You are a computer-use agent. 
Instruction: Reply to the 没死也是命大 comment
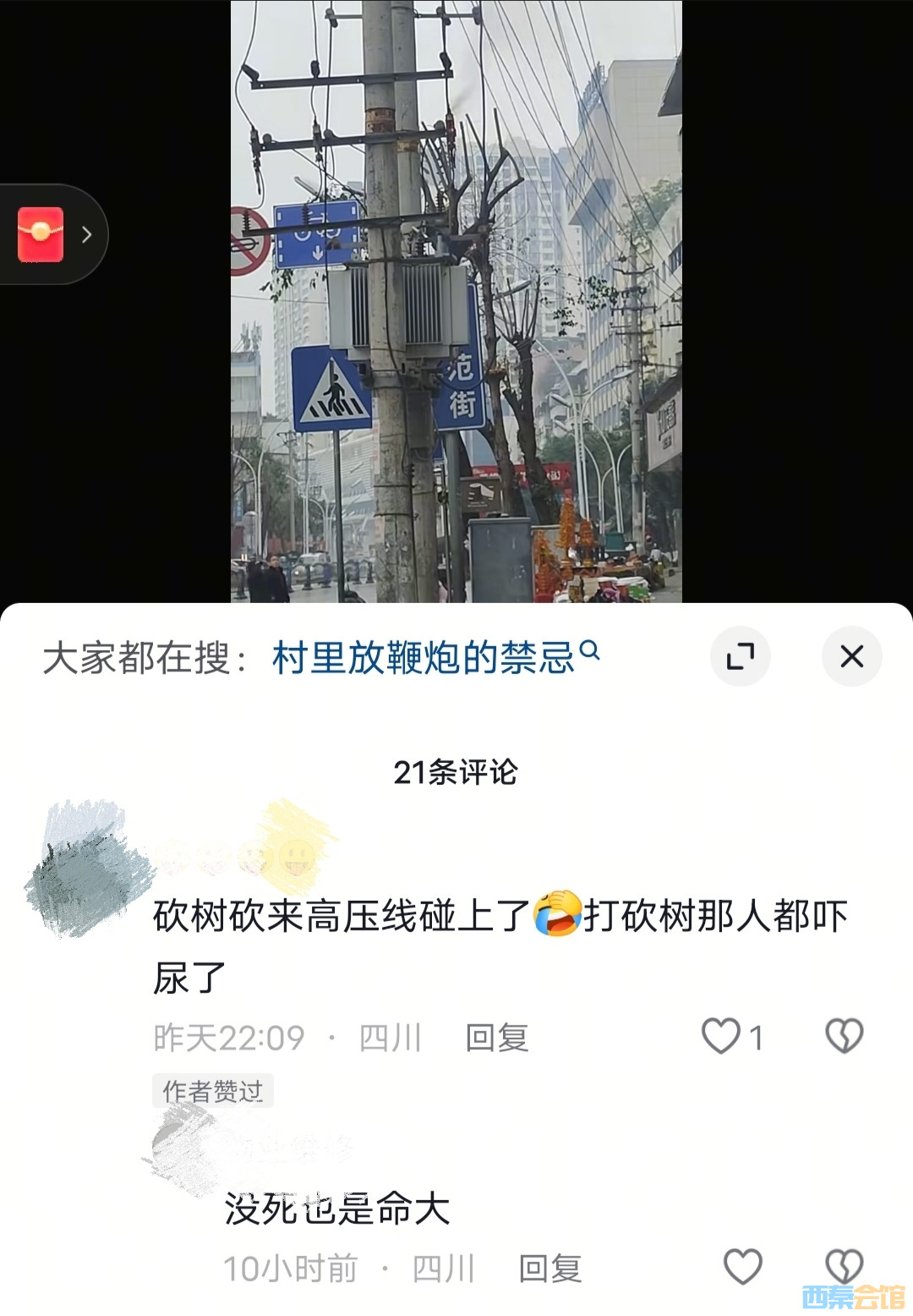pos(549,1269)
